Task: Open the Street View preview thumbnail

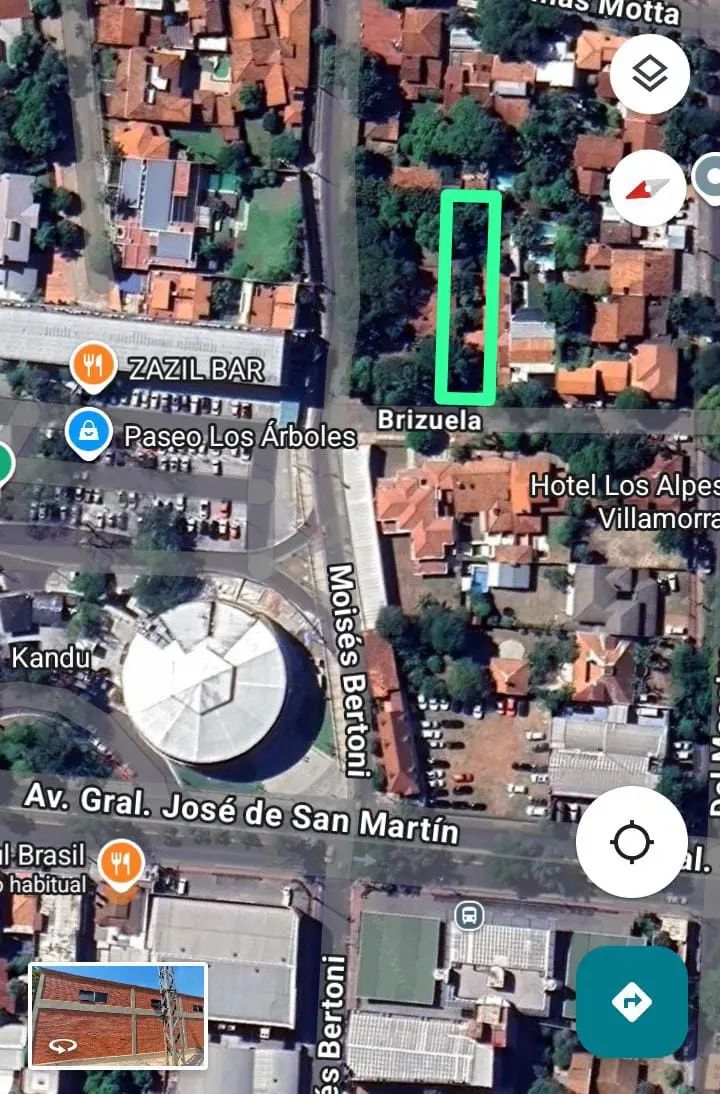Action: pos(118,1015)
